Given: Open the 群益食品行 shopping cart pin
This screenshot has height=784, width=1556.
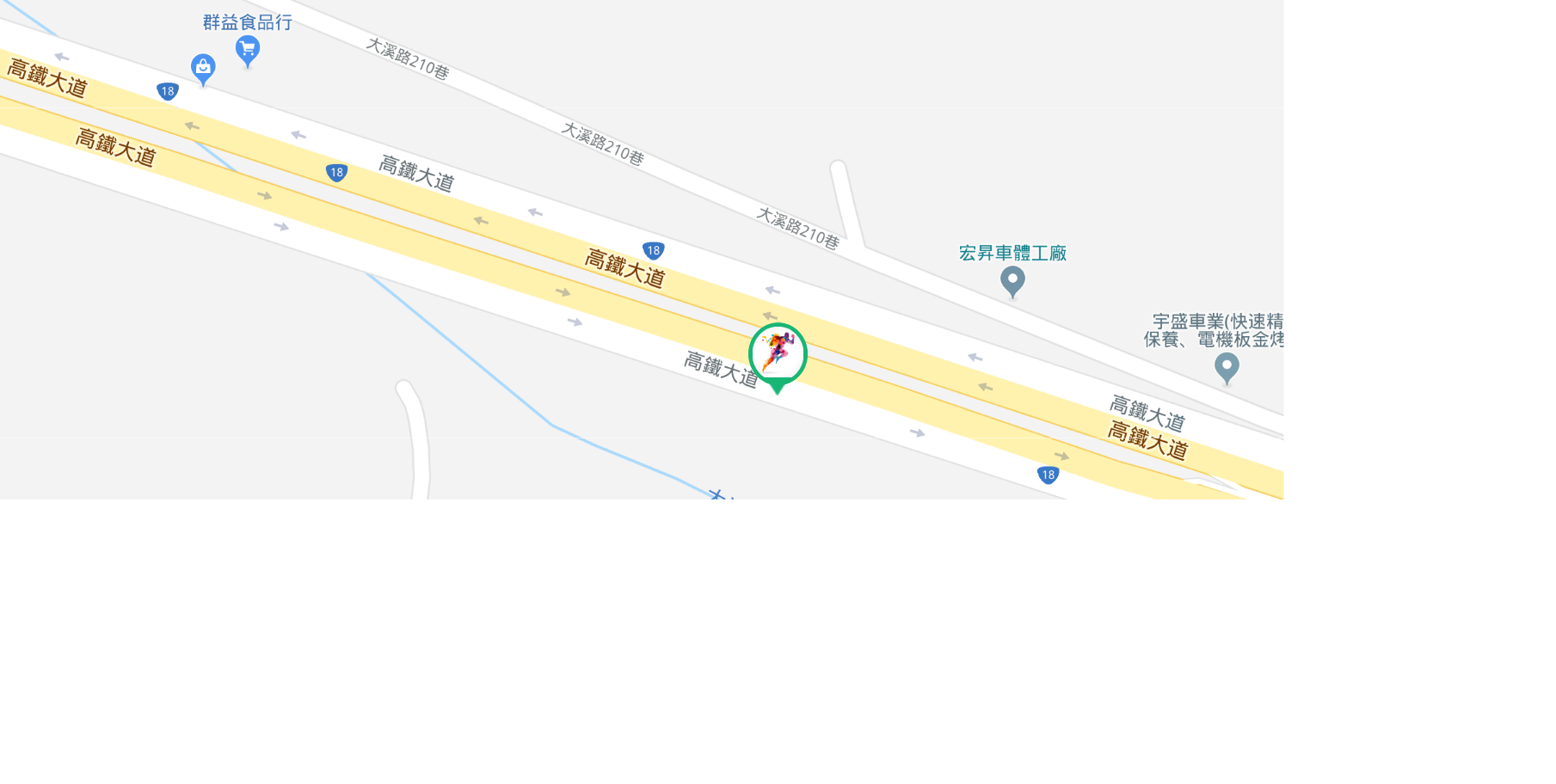Looking at the screenshot, I should coord(248,49).
